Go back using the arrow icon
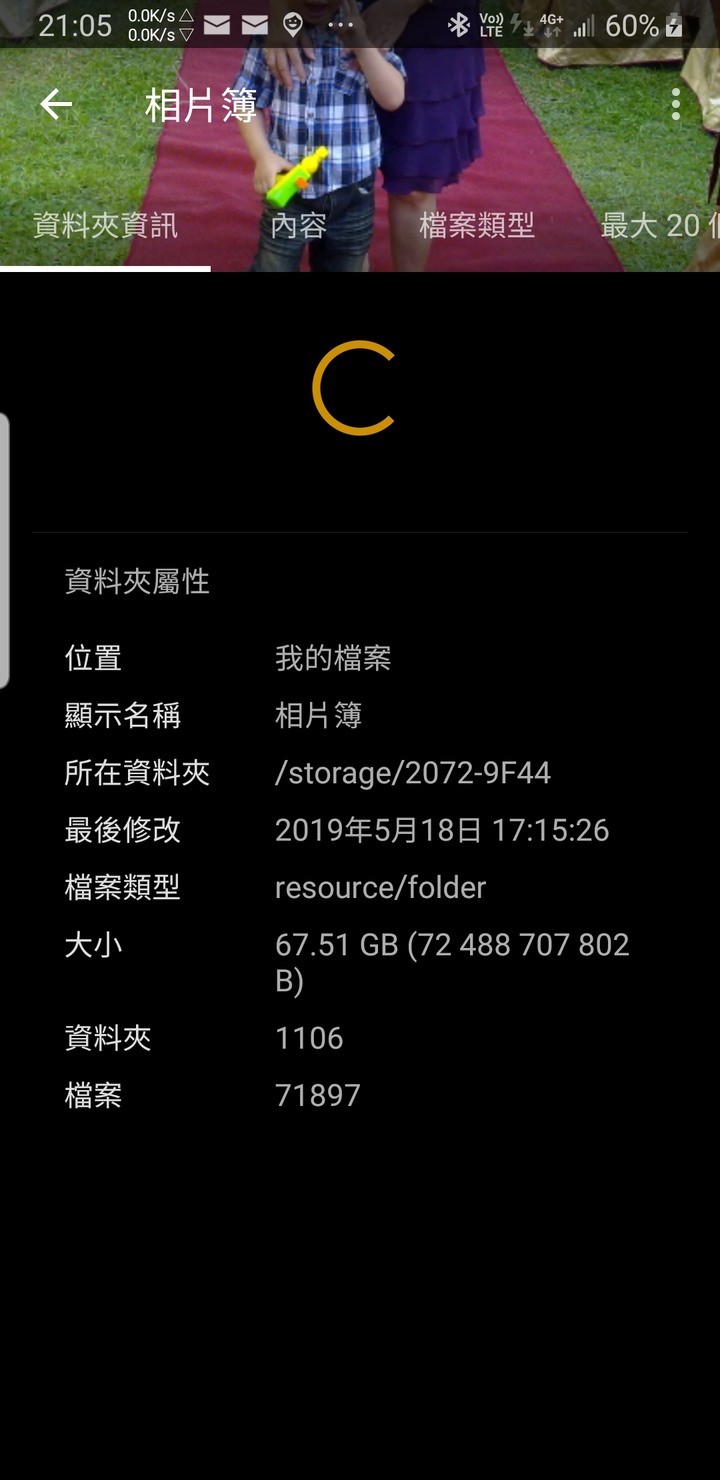720x1480 pixels. pyautogui.click(x=56, y=104)
